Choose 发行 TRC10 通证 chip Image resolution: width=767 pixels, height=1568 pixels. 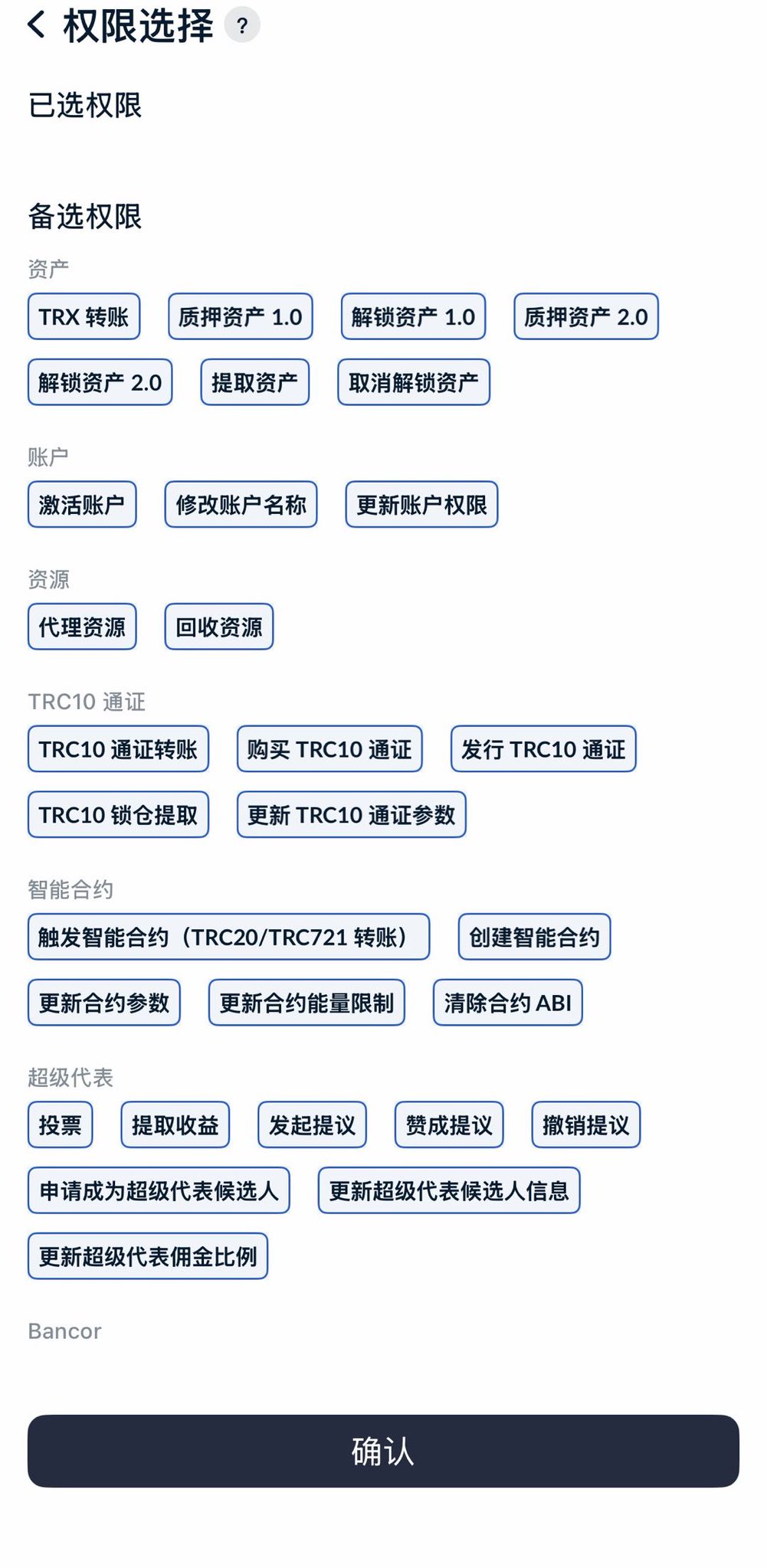coord(544,749)
